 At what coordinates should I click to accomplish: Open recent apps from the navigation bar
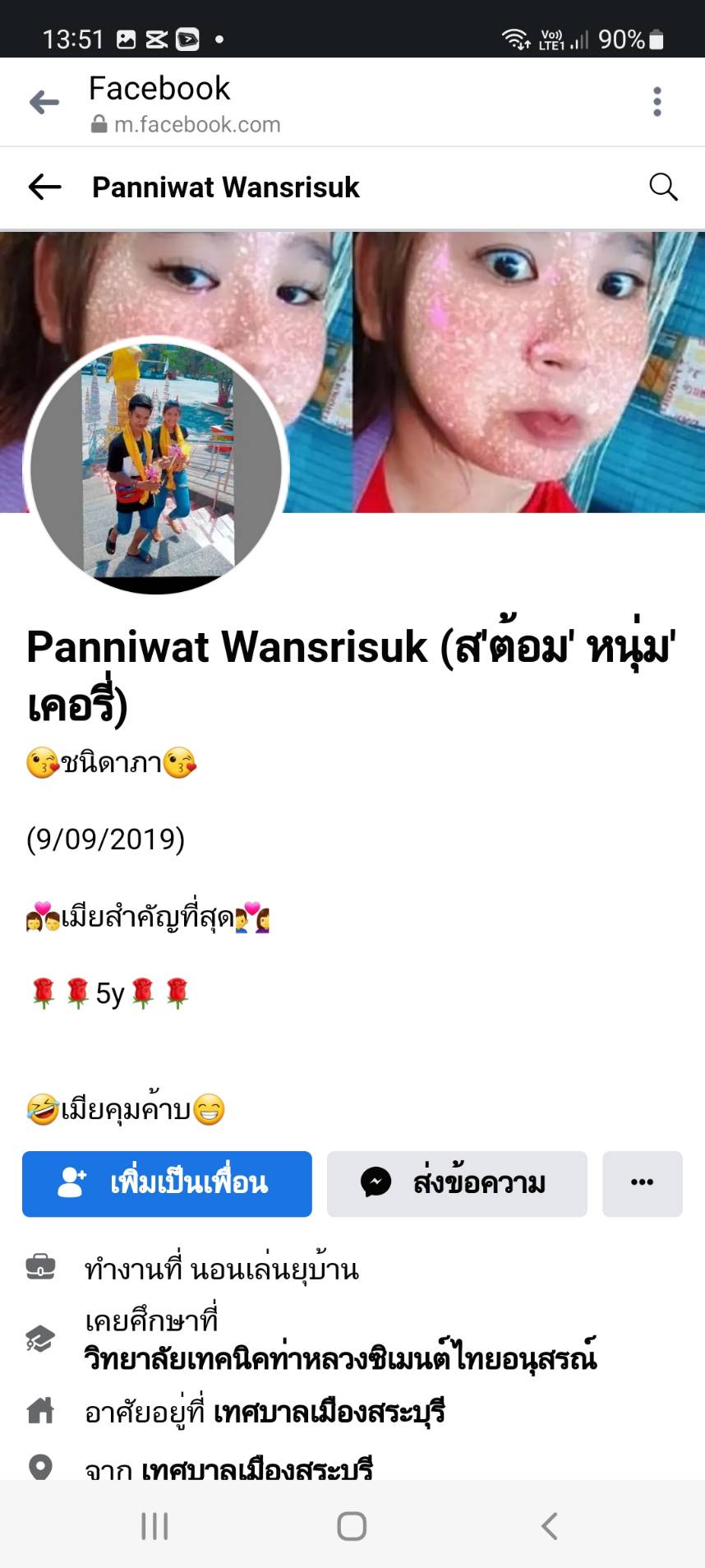click(154, 1526)
